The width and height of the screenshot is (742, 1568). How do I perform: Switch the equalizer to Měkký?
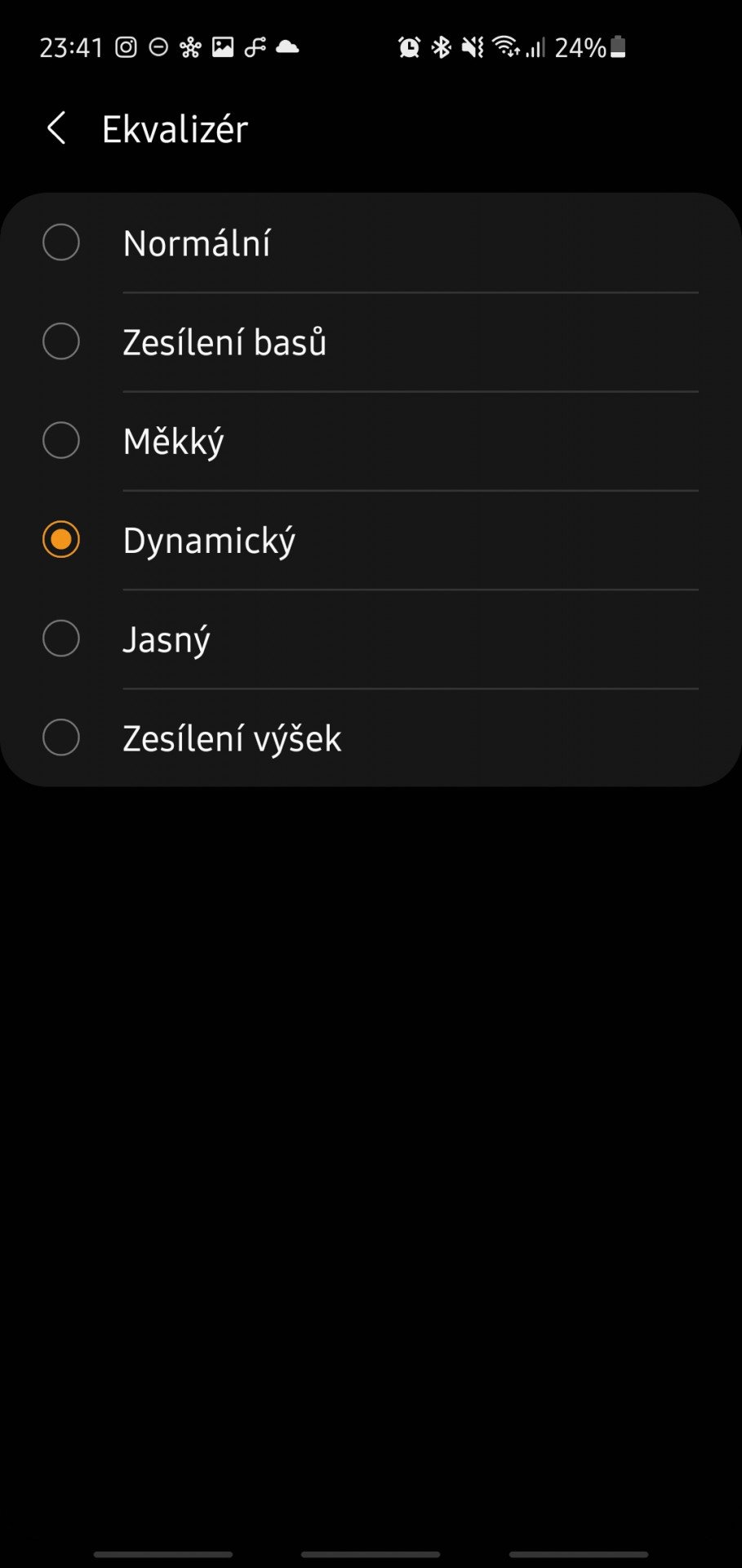pyautogui.click(x=371, y=441)
